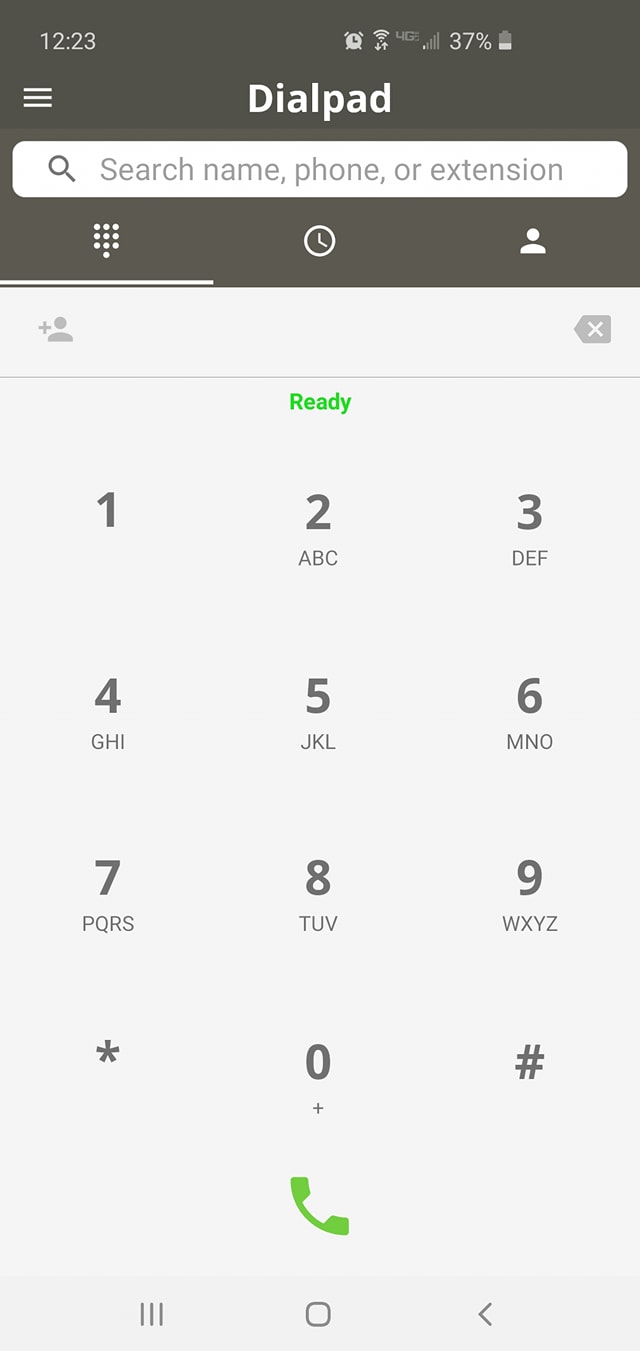Image resolution: width=640 pixels, height=1351 pixels.
Task: Dial digit 7 PQRS
Action: [107, 894]
